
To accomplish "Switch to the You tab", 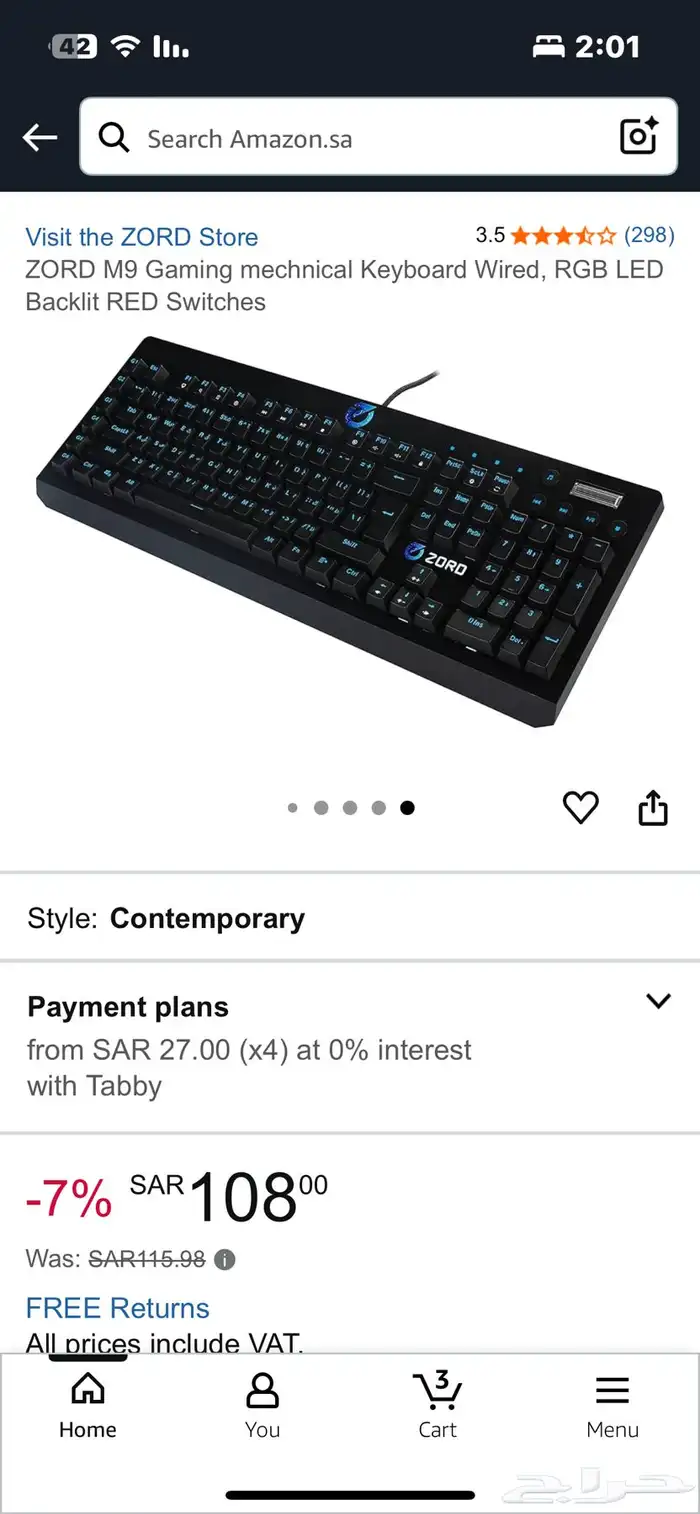I will click(262, 1405).
